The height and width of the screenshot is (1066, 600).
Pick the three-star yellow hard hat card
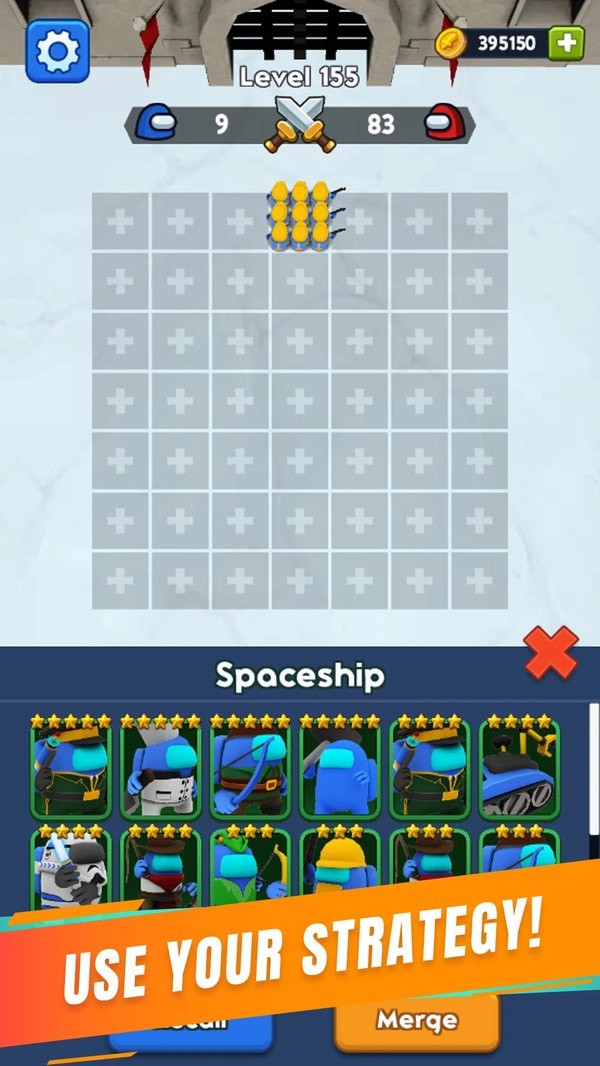click(x=340, y=863)
